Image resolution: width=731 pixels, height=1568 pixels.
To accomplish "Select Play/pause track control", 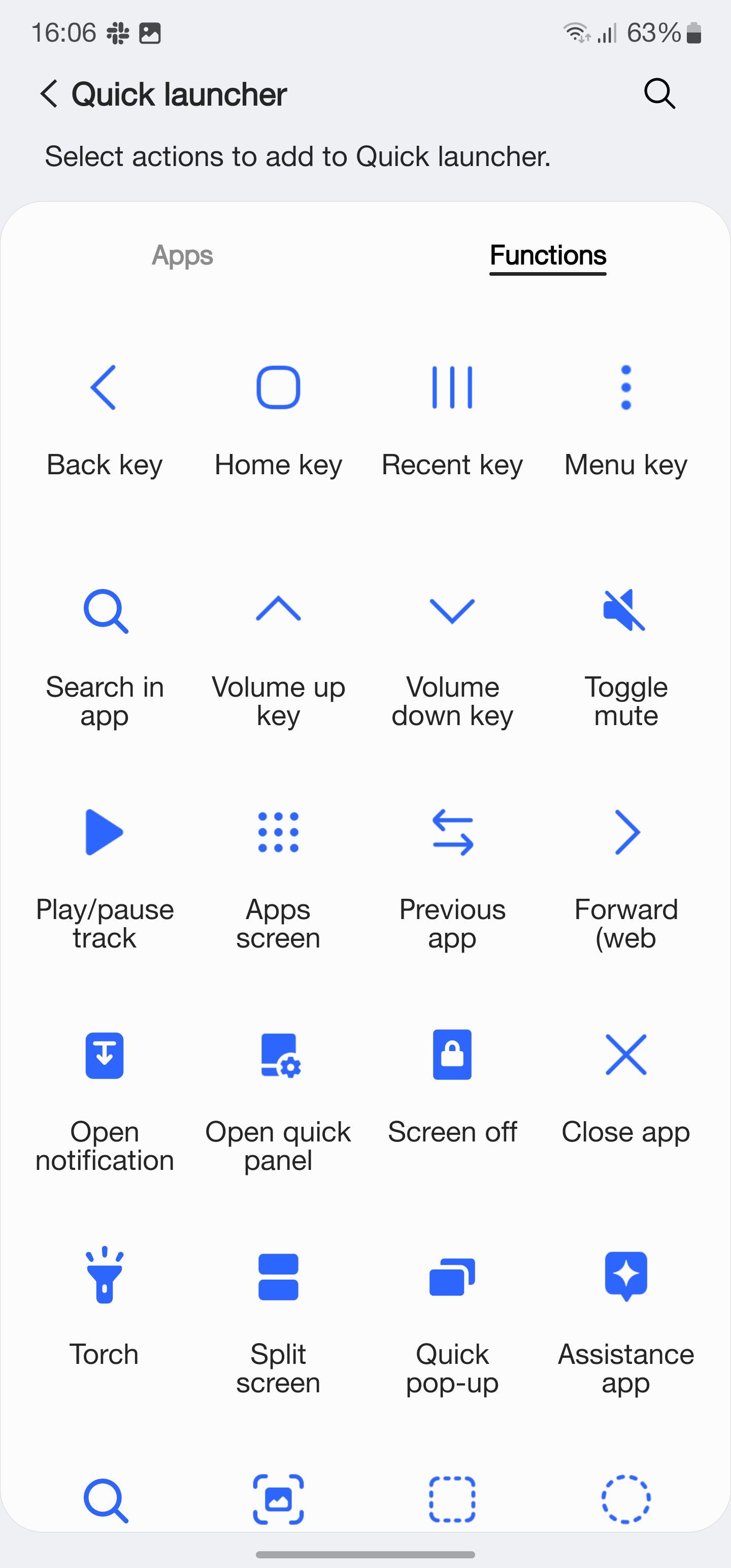I will pos(104,870).
